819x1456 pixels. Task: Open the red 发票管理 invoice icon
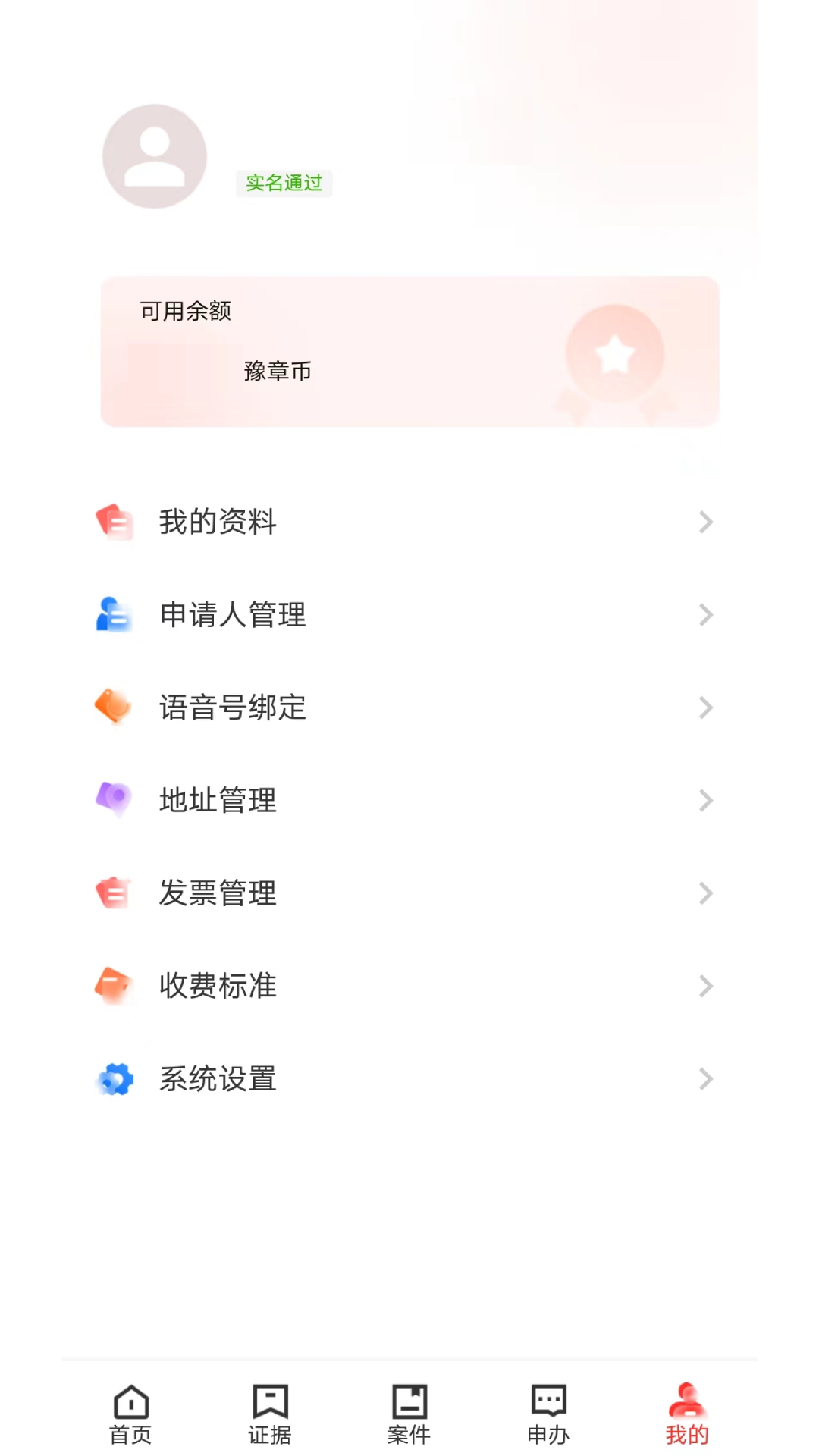tap(115, 893)
